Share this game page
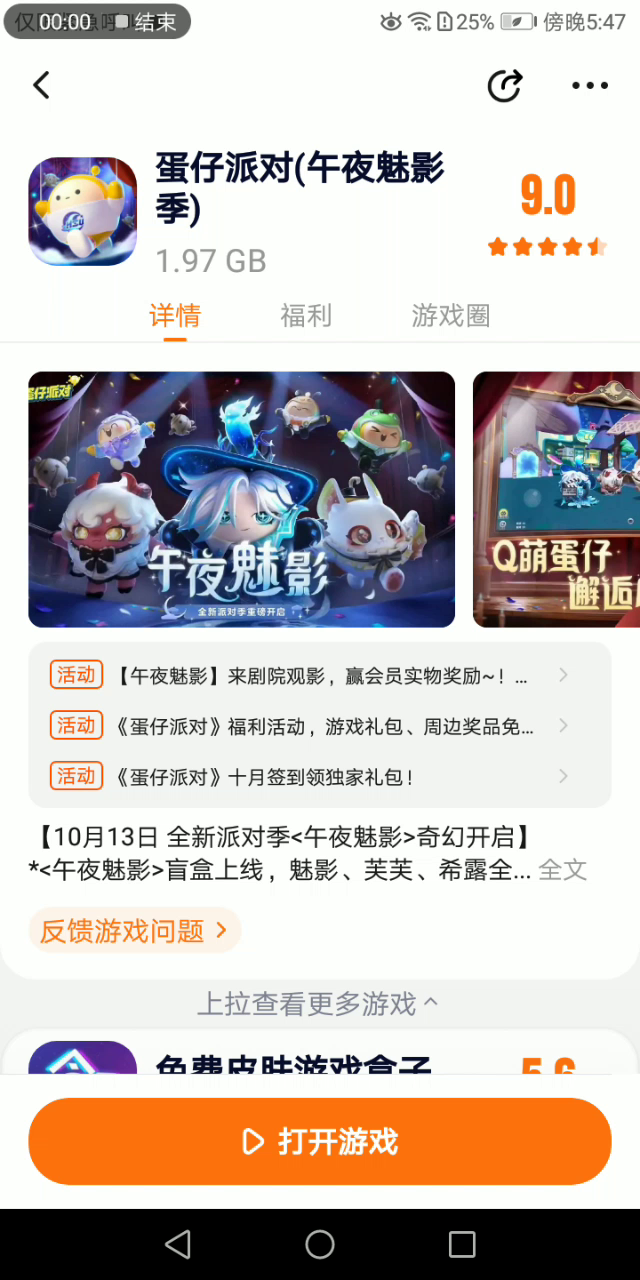This screenshot has height=1280, width=640. [505, 86]
